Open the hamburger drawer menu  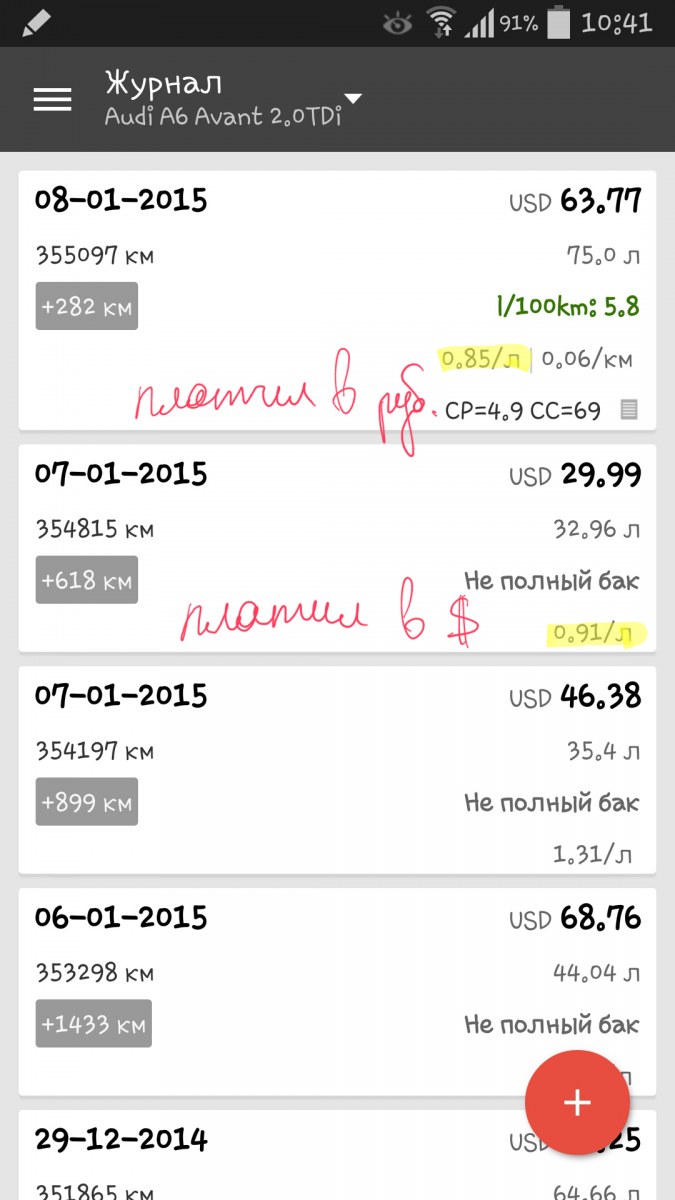pos(52,99)
